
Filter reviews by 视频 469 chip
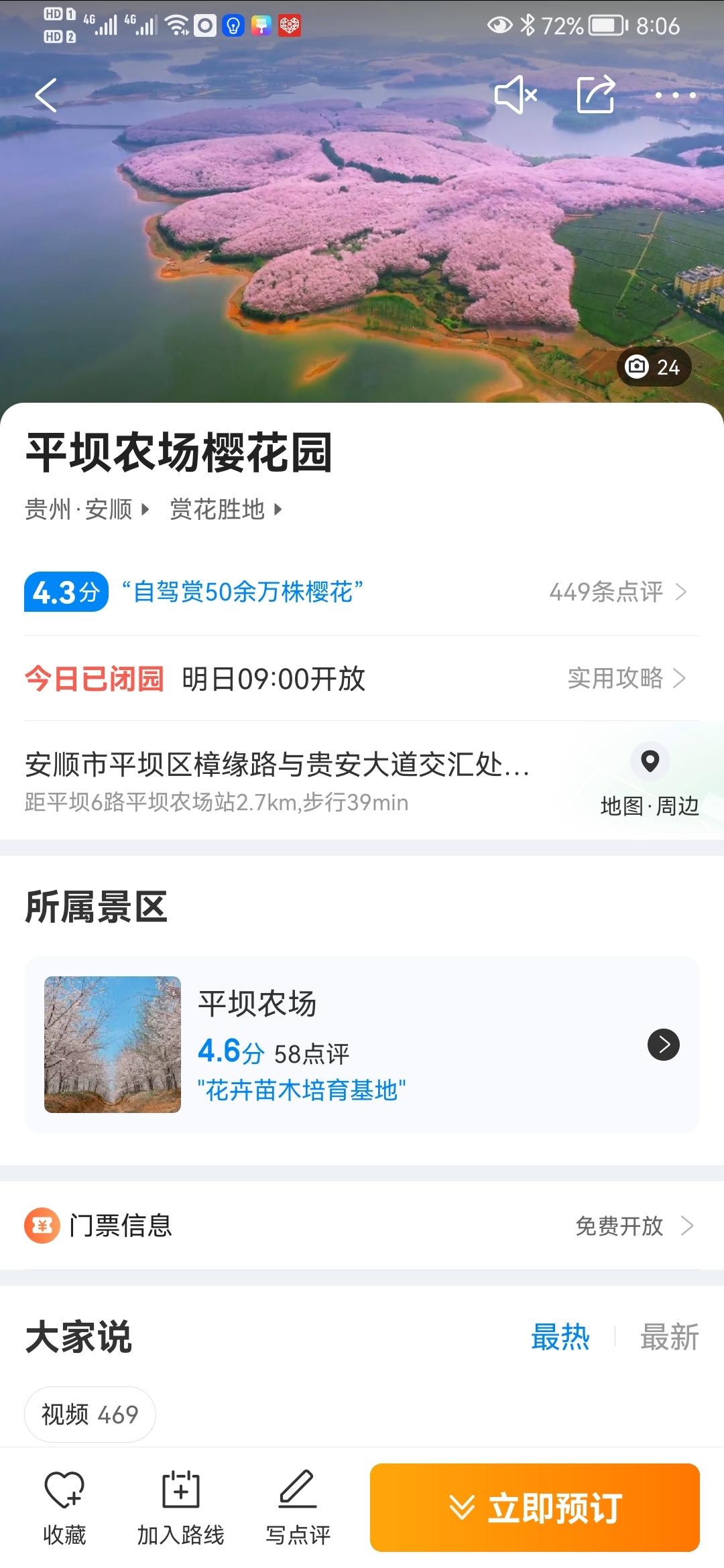90,1414
